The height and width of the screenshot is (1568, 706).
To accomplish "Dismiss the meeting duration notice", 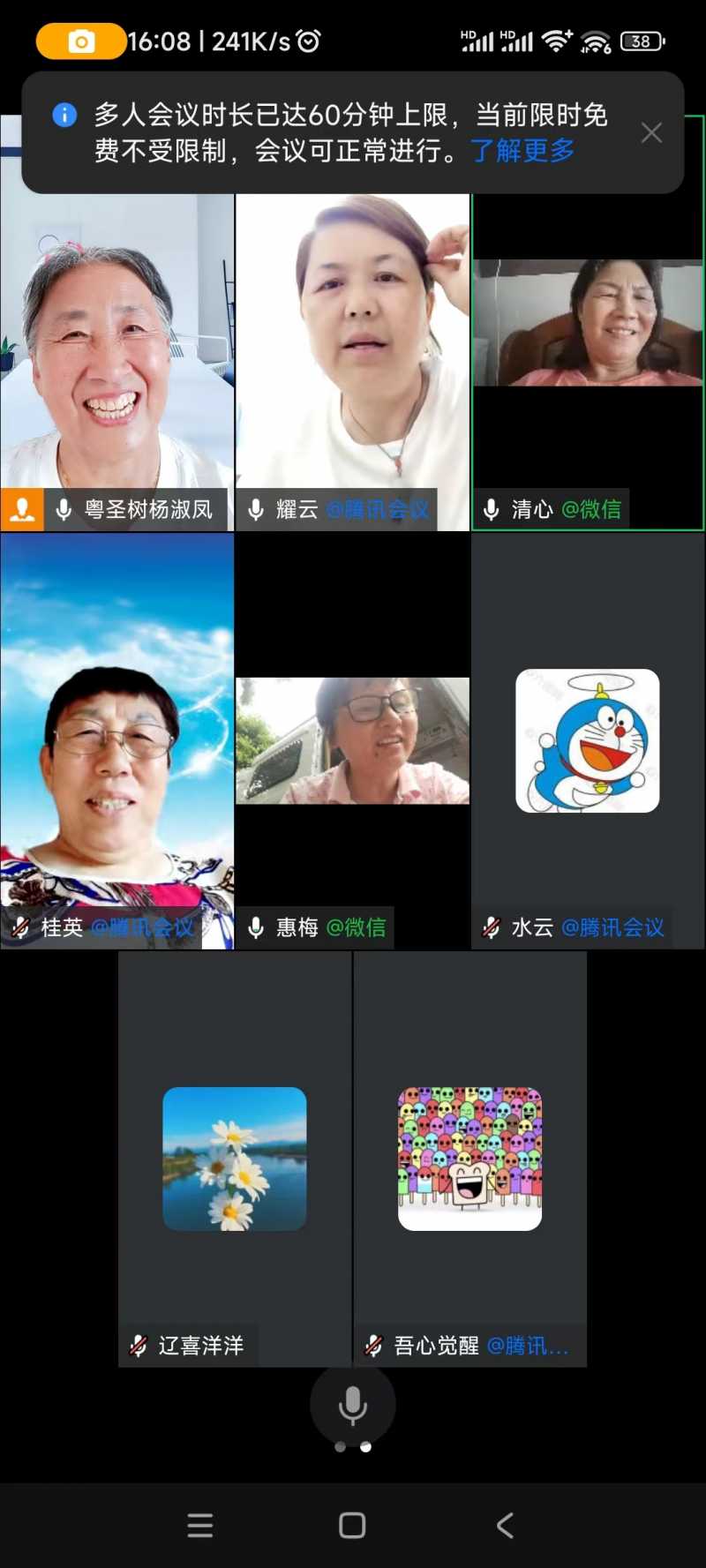I will click(651, 133).
